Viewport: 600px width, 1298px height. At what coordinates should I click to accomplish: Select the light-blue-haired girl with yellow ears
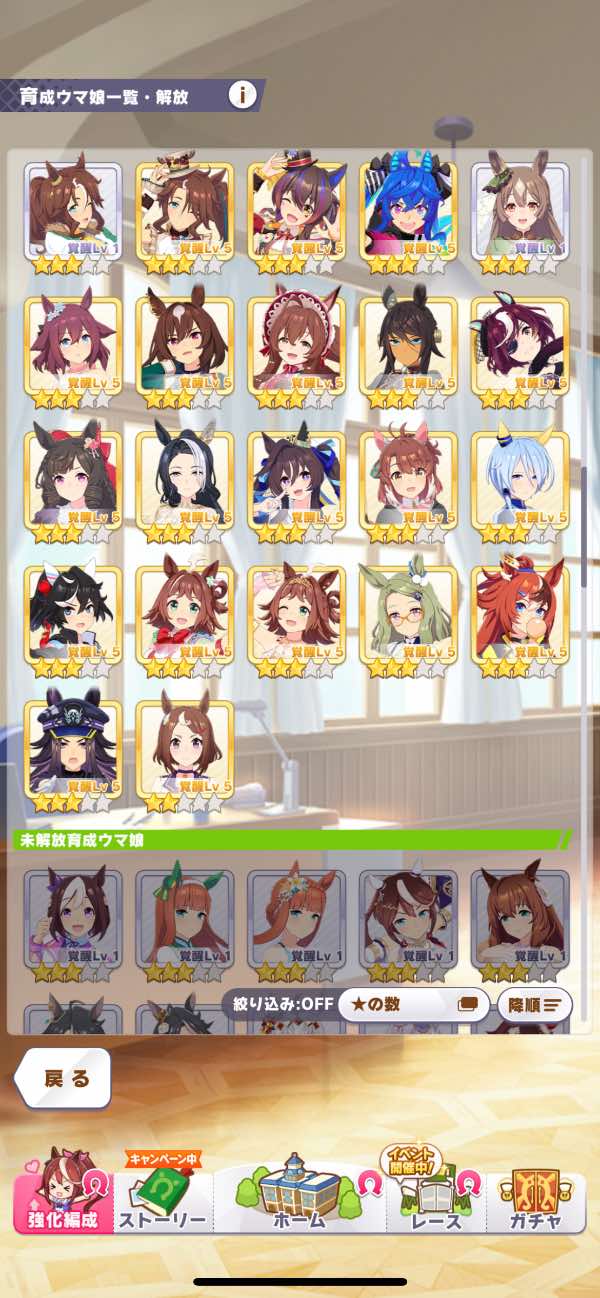pos(521,479)
